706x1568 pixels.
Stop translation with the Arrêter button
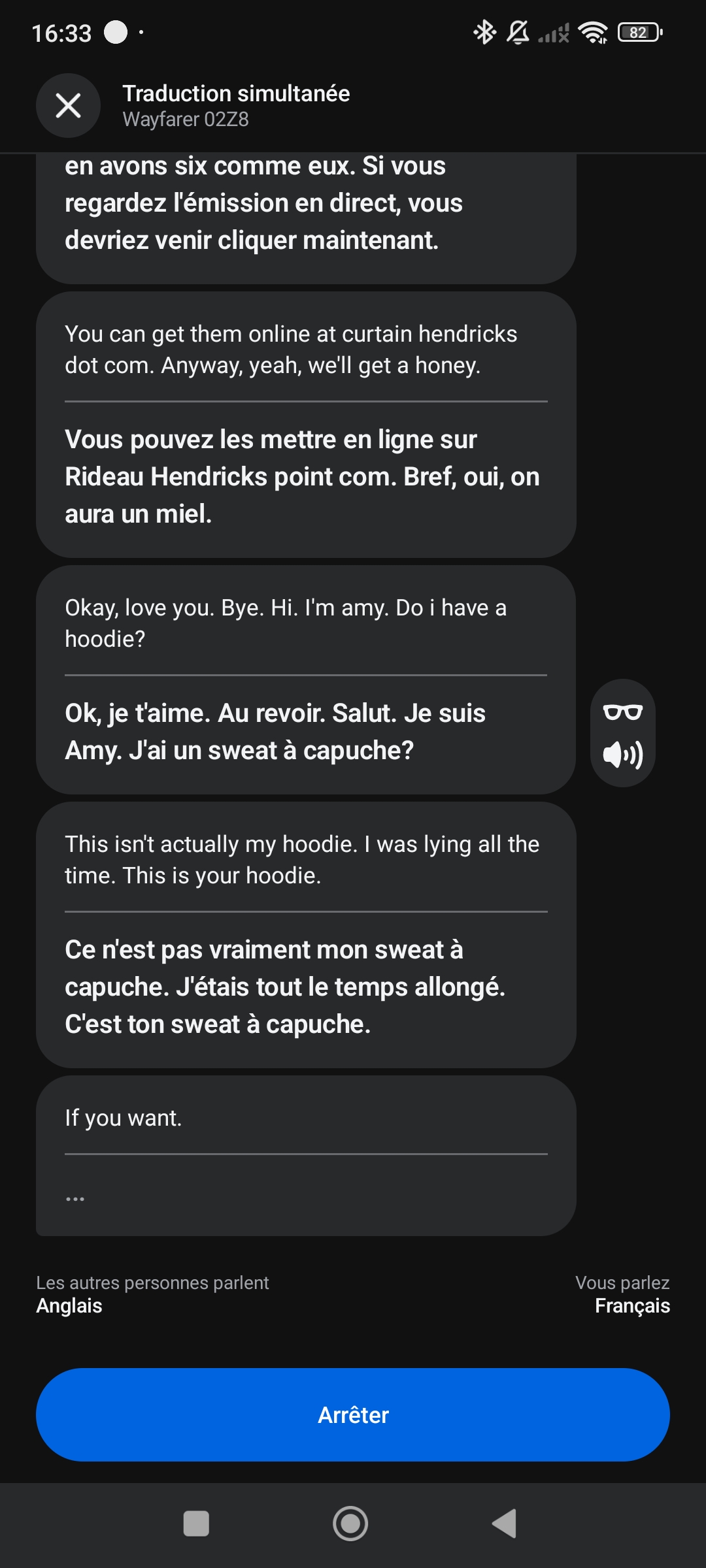click(x=353, y=1414)
